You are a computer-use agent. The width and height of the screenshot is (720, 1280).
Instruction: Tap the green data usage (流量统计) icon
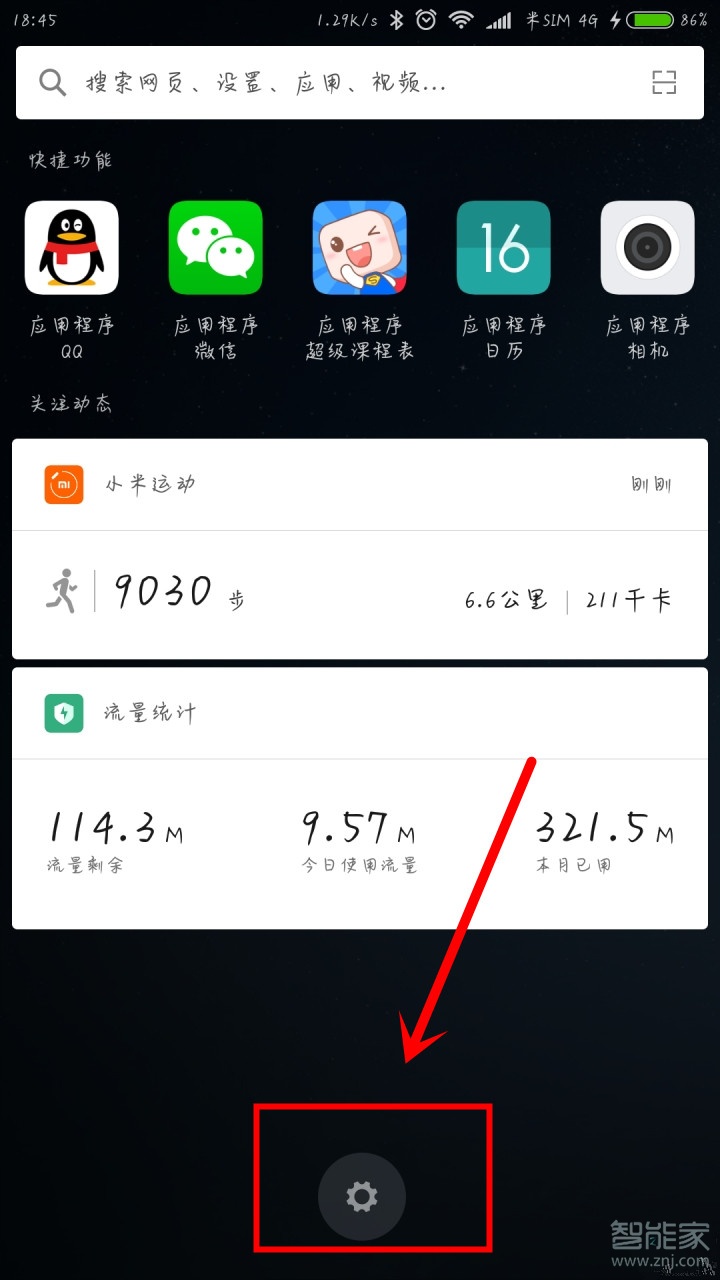pos(62,713)
